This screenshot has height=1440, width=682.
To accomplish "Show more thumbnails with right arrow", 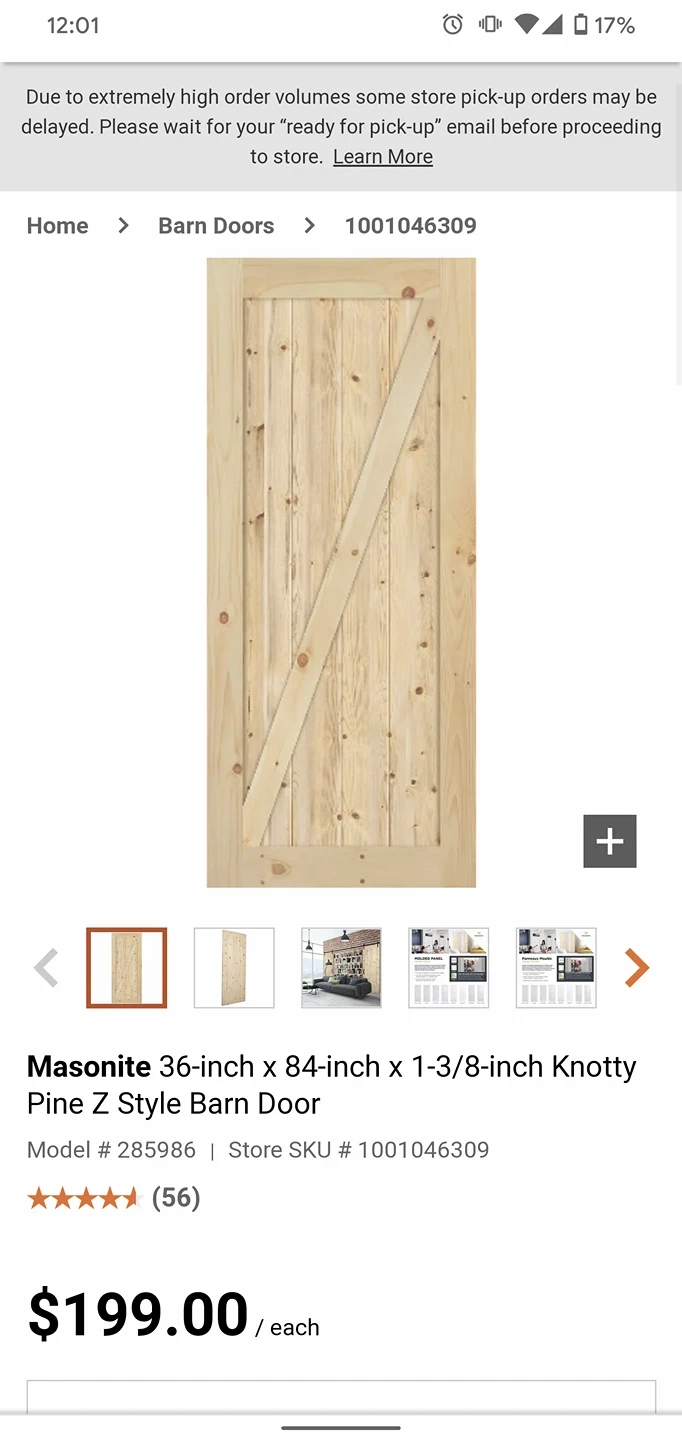I will click(637, 968).
